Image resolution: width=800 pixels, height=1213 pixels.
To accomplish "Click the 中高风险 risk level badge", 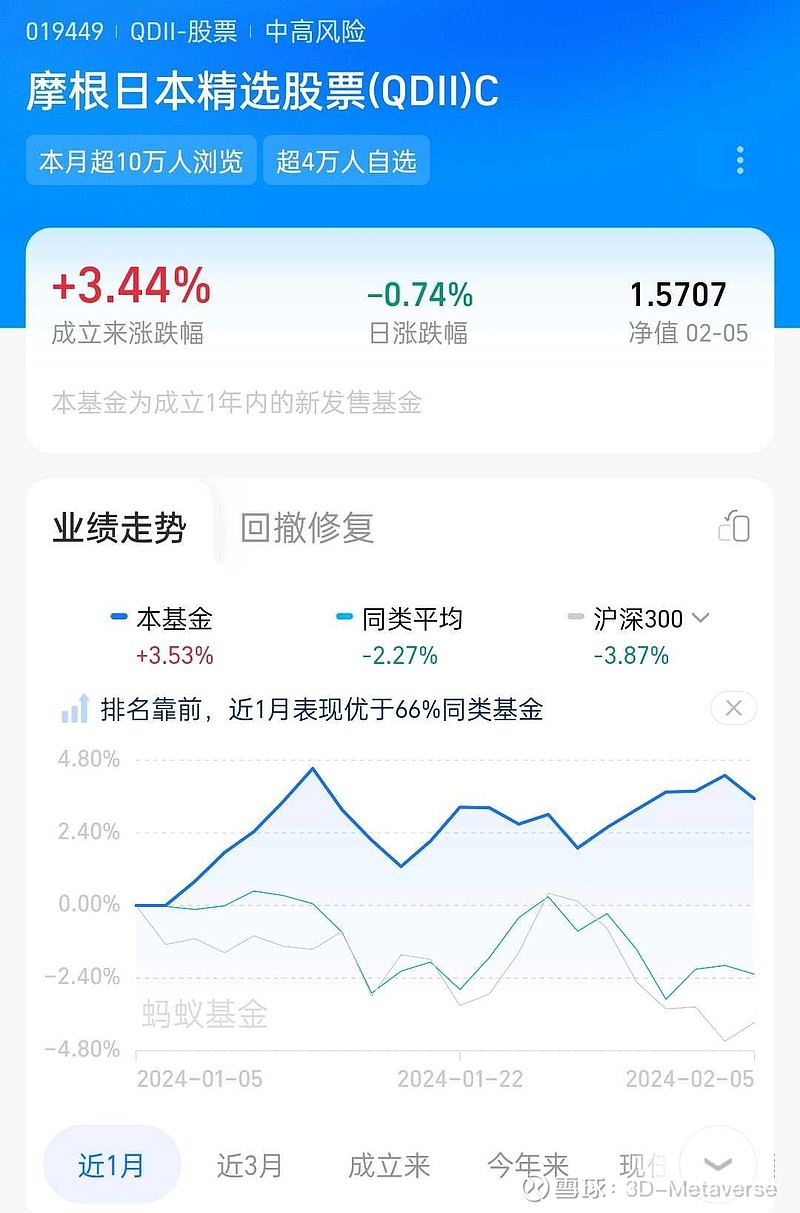I will (315, 32).
